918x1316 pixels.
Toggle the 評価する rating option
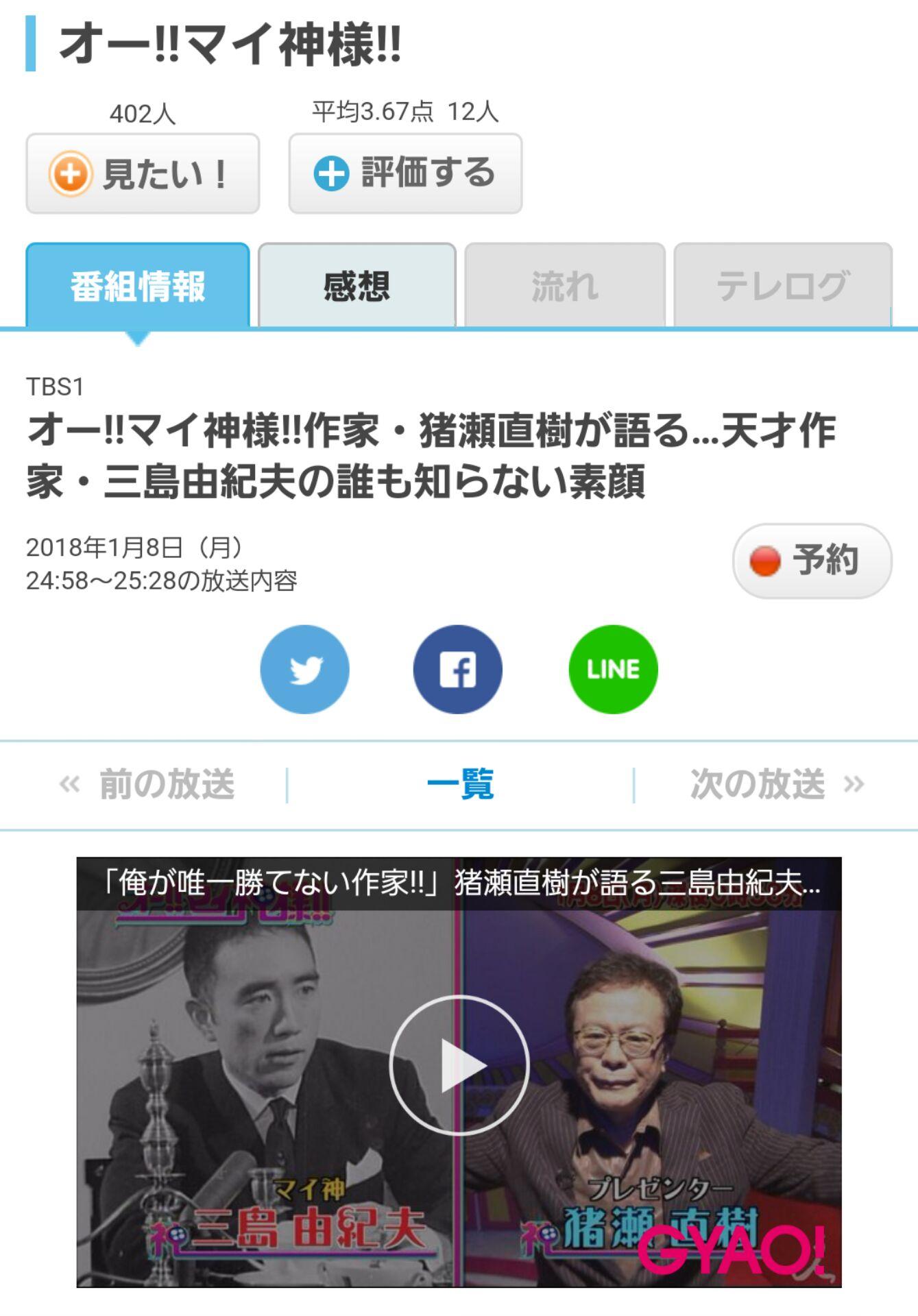404,173
